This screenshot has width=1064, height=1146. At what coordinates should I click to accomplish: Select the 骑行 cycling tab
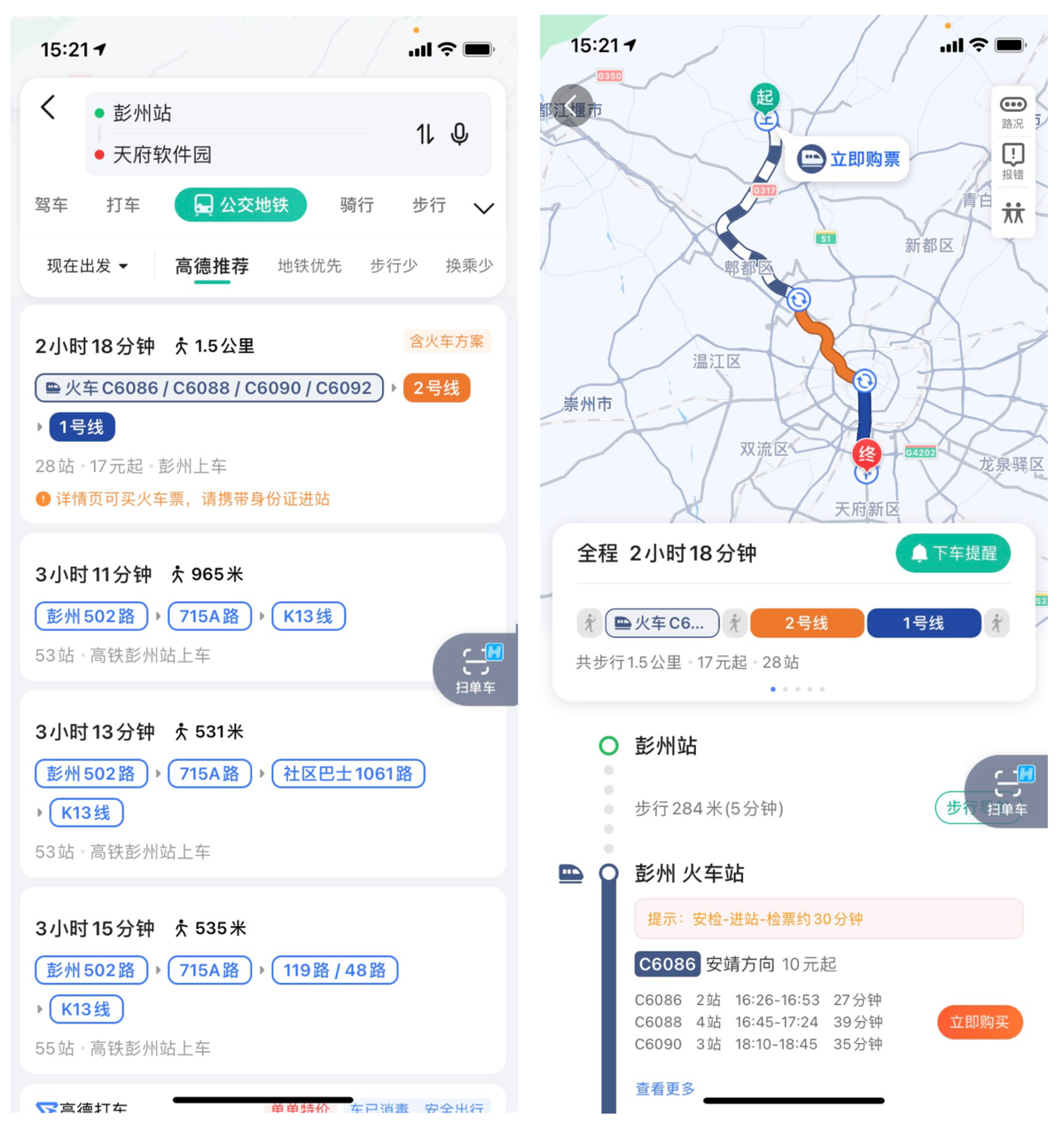tap(356, 205)
